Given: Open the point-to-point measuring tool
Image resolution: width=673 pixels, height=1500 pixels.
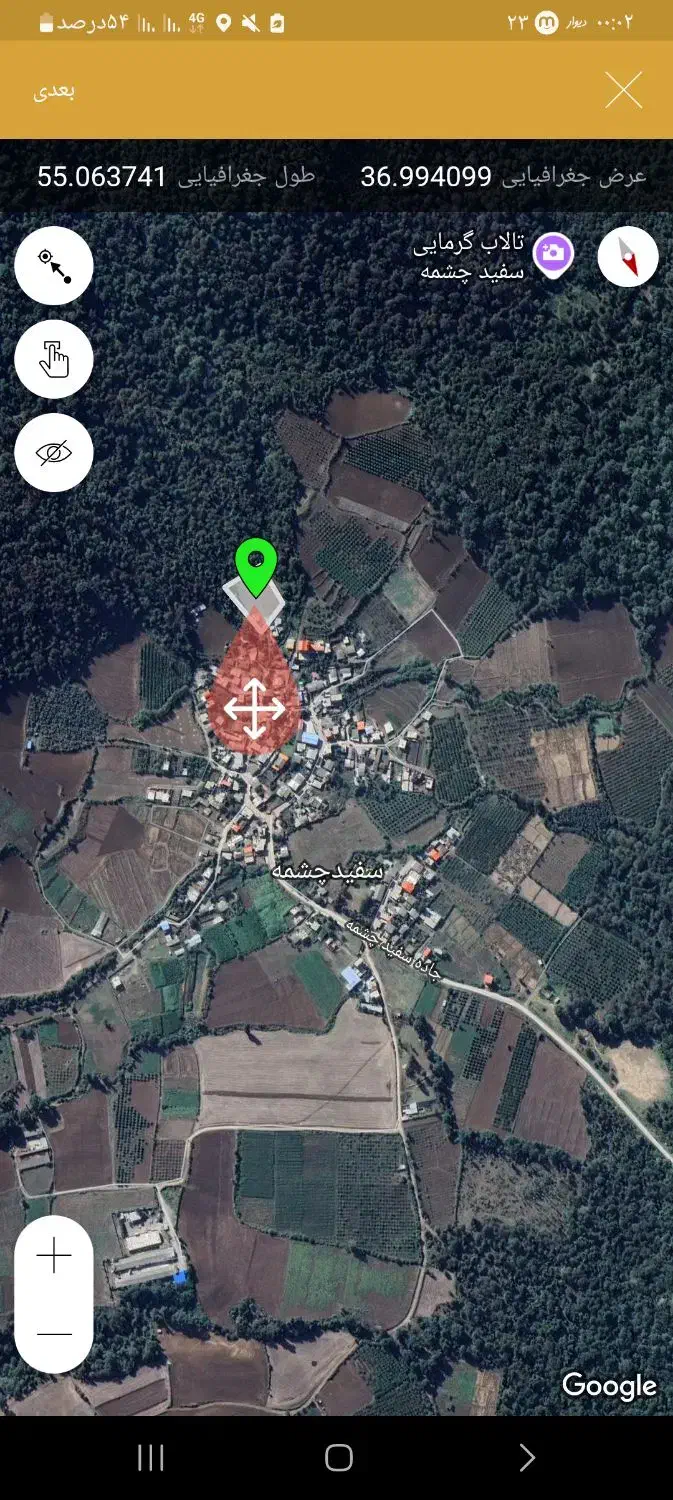Looking at the screenshot, I should (x=54, y=266).
